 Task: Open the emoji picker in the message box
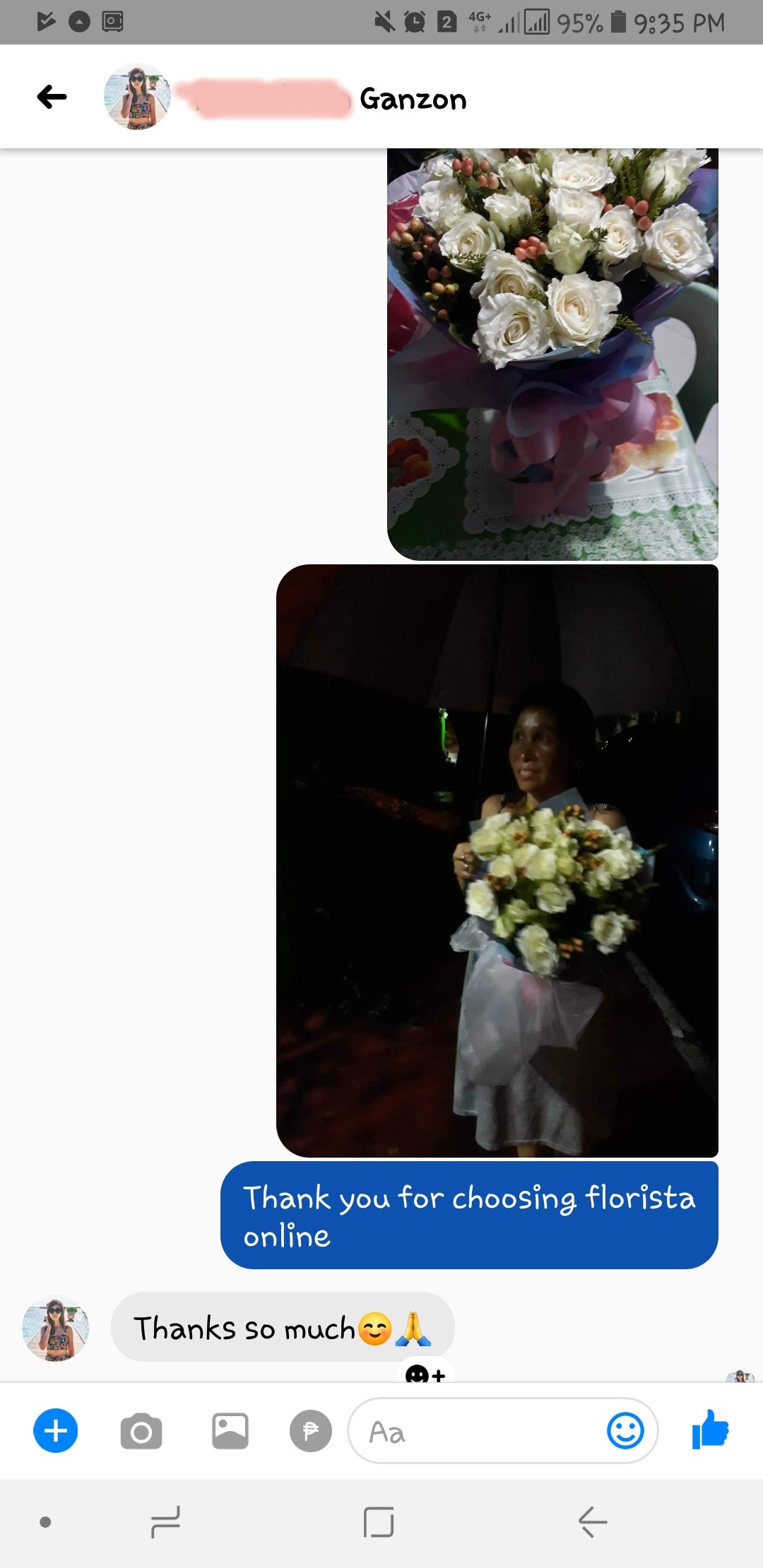625,1432
